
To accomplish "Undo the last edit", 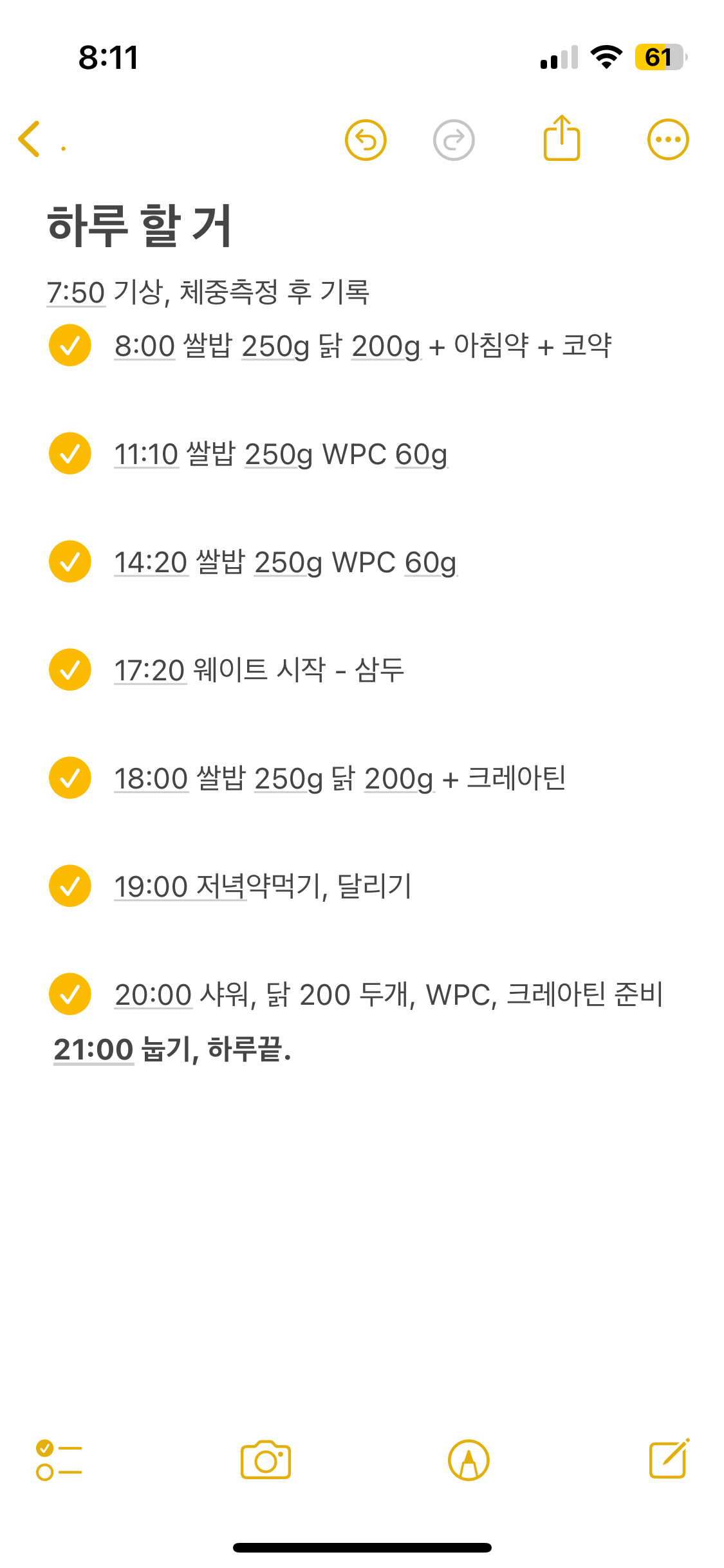I will pyautogui.click(x=366, y=140).
